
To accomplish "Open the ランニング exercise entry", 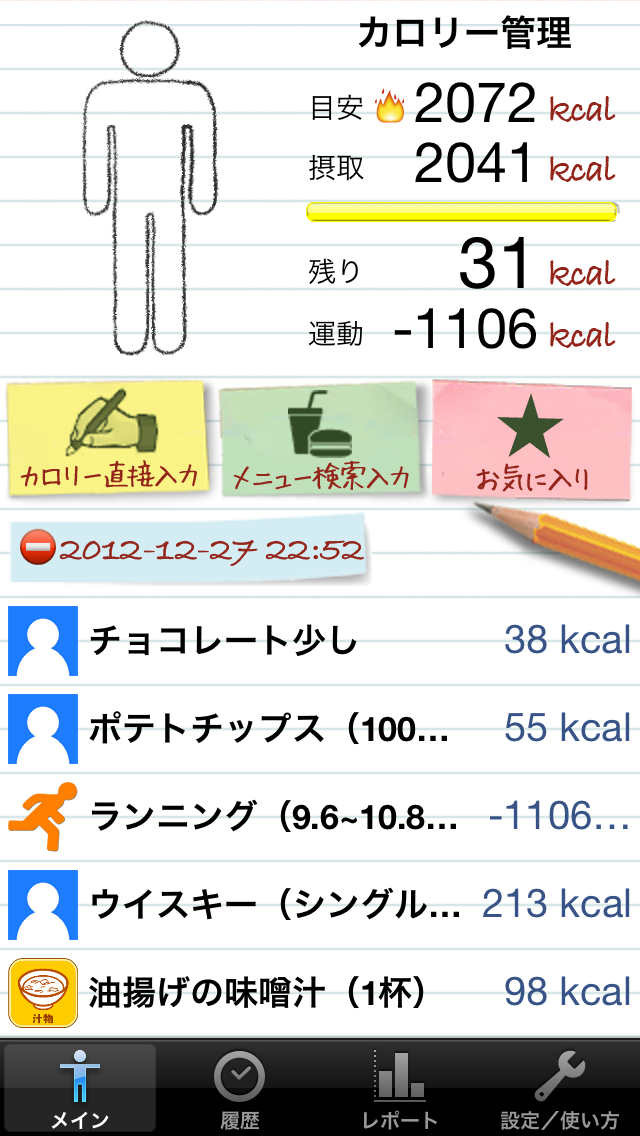I will coord(320,816).
